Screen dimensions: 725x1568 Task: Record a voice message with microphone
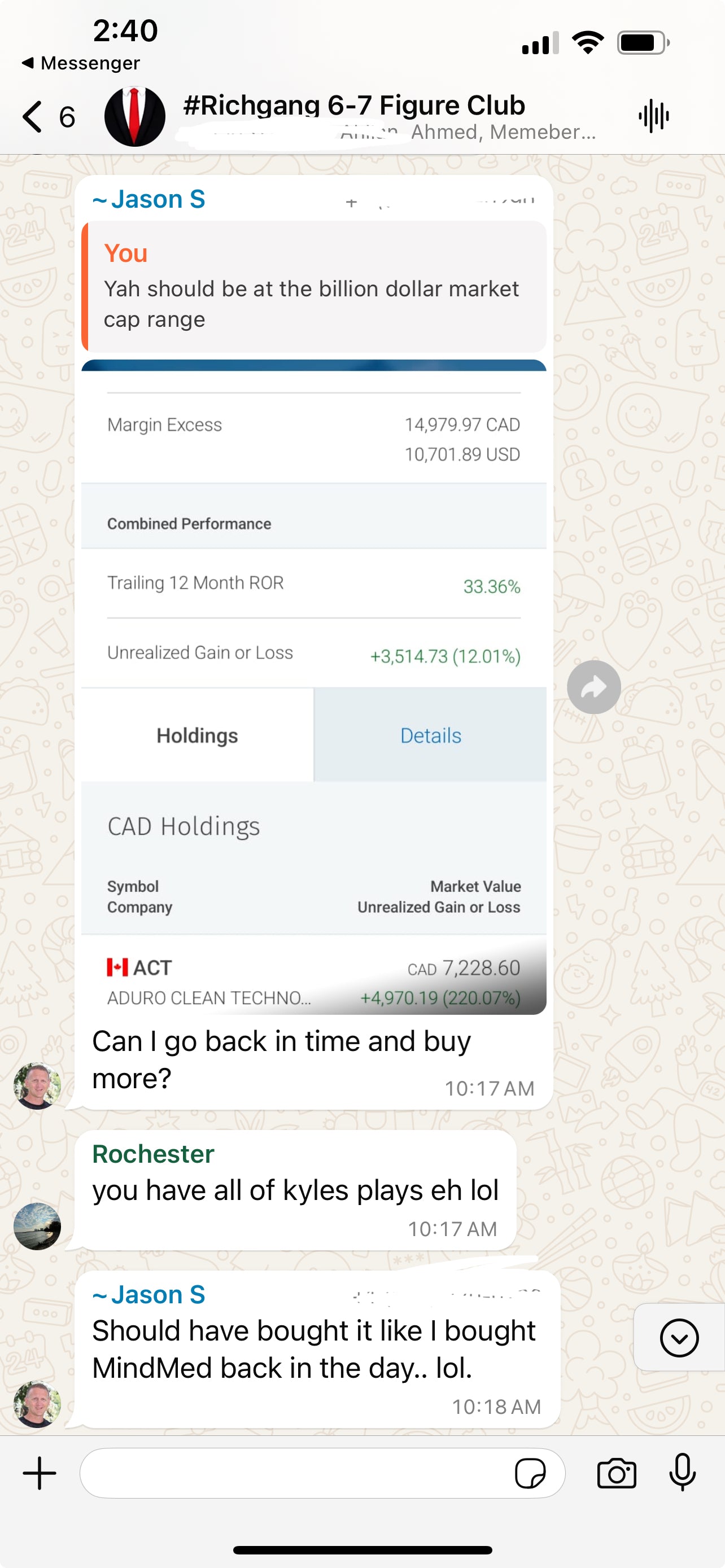pyautogui.click(x=683, y=1472)
